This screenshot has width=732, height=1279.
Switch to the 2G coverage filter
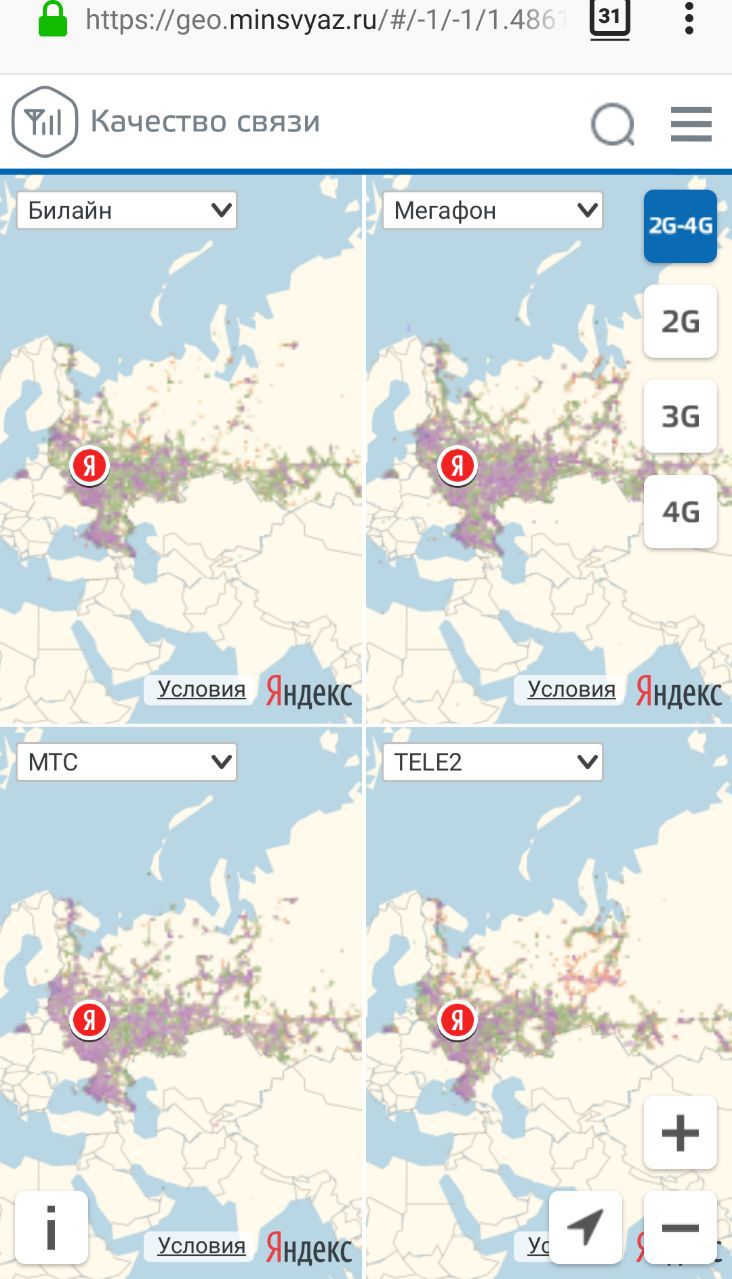680,321
